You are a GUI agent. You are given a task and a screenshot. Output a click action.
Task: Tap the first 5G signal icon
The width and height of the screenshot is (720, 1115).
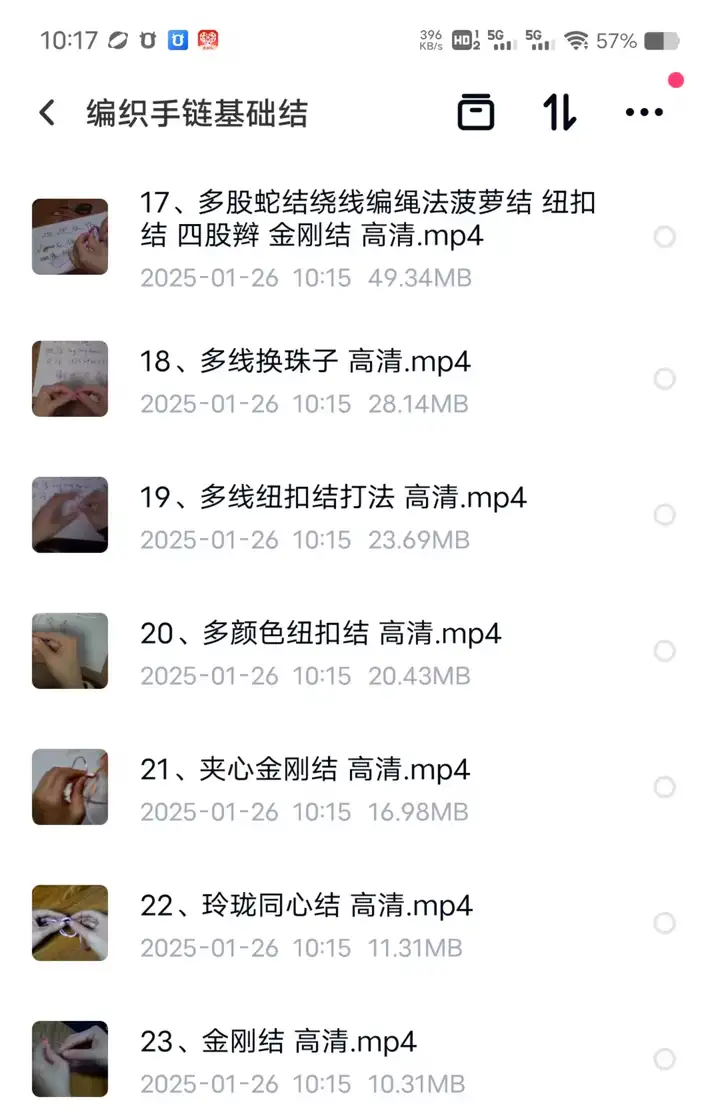tap(499, 40)
